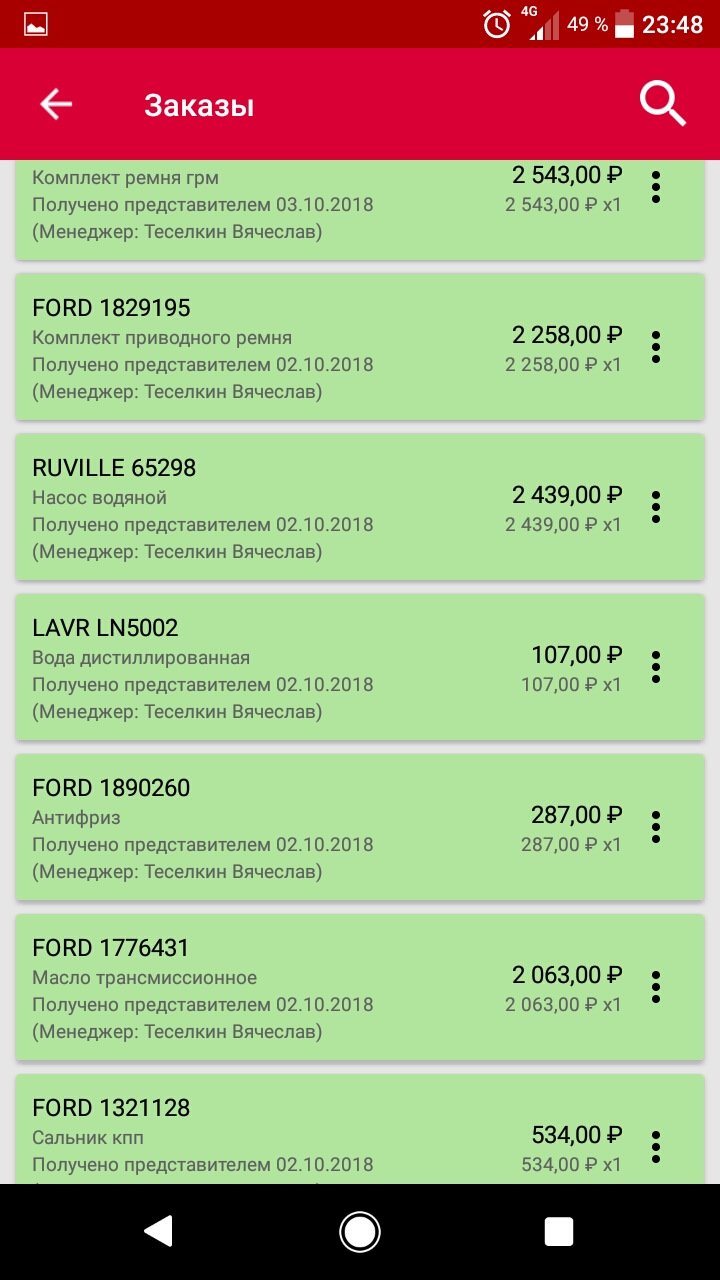Tap the price 2 439,00 ₽ on RUVILLE order
The height and width of the screenshot is (1280, 720).
click(x=567, y=494)
